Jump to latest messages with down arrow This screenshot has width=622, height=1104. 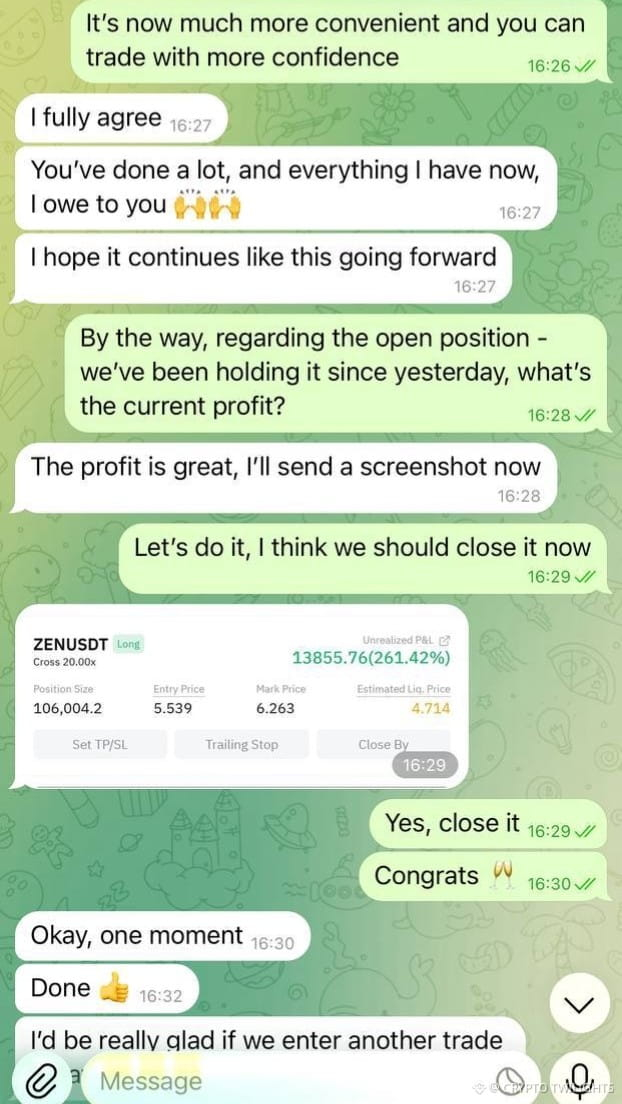click(x=580, y=1004)
